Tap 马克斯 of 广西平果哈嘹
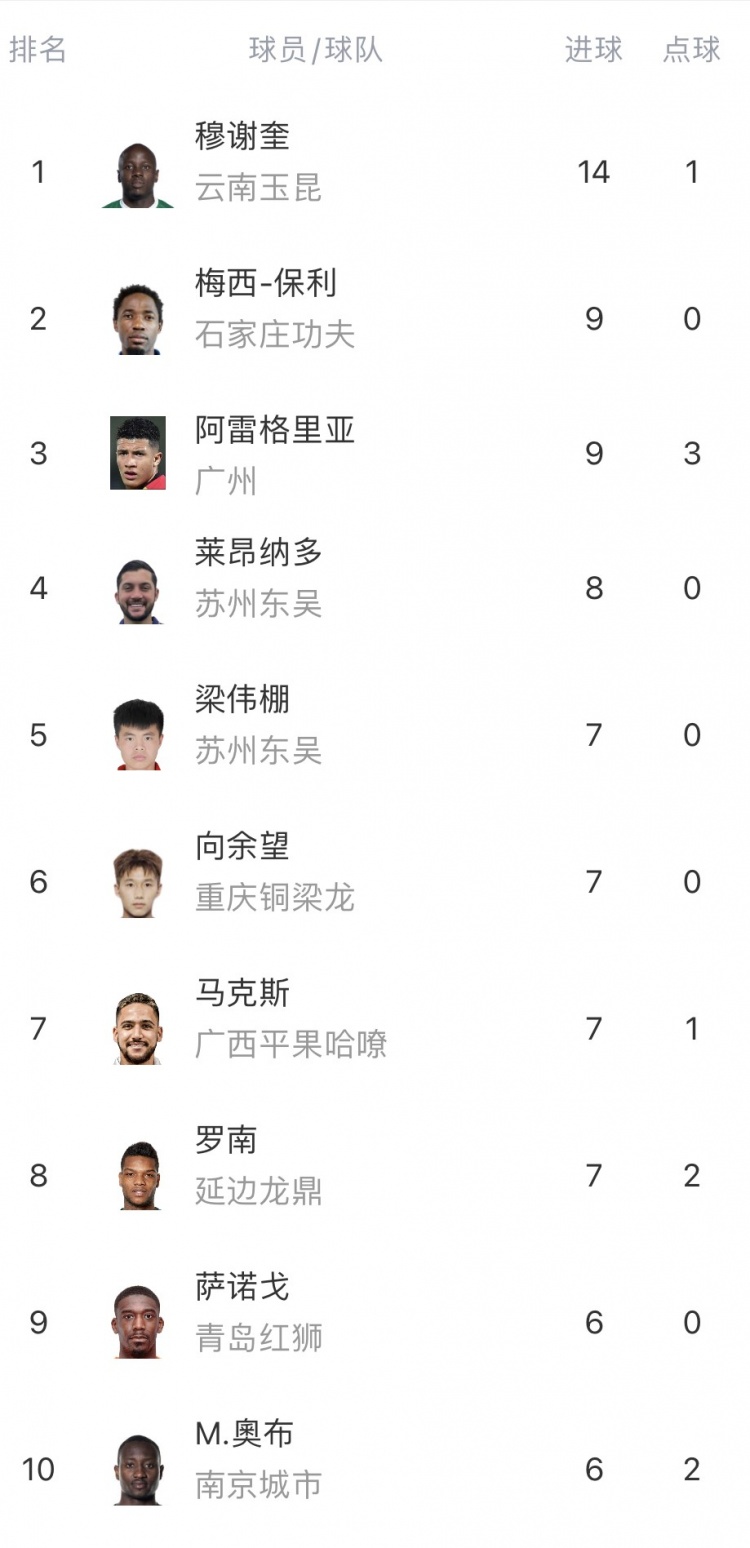This screenshot has height=1548, width=750. point(242,994)
